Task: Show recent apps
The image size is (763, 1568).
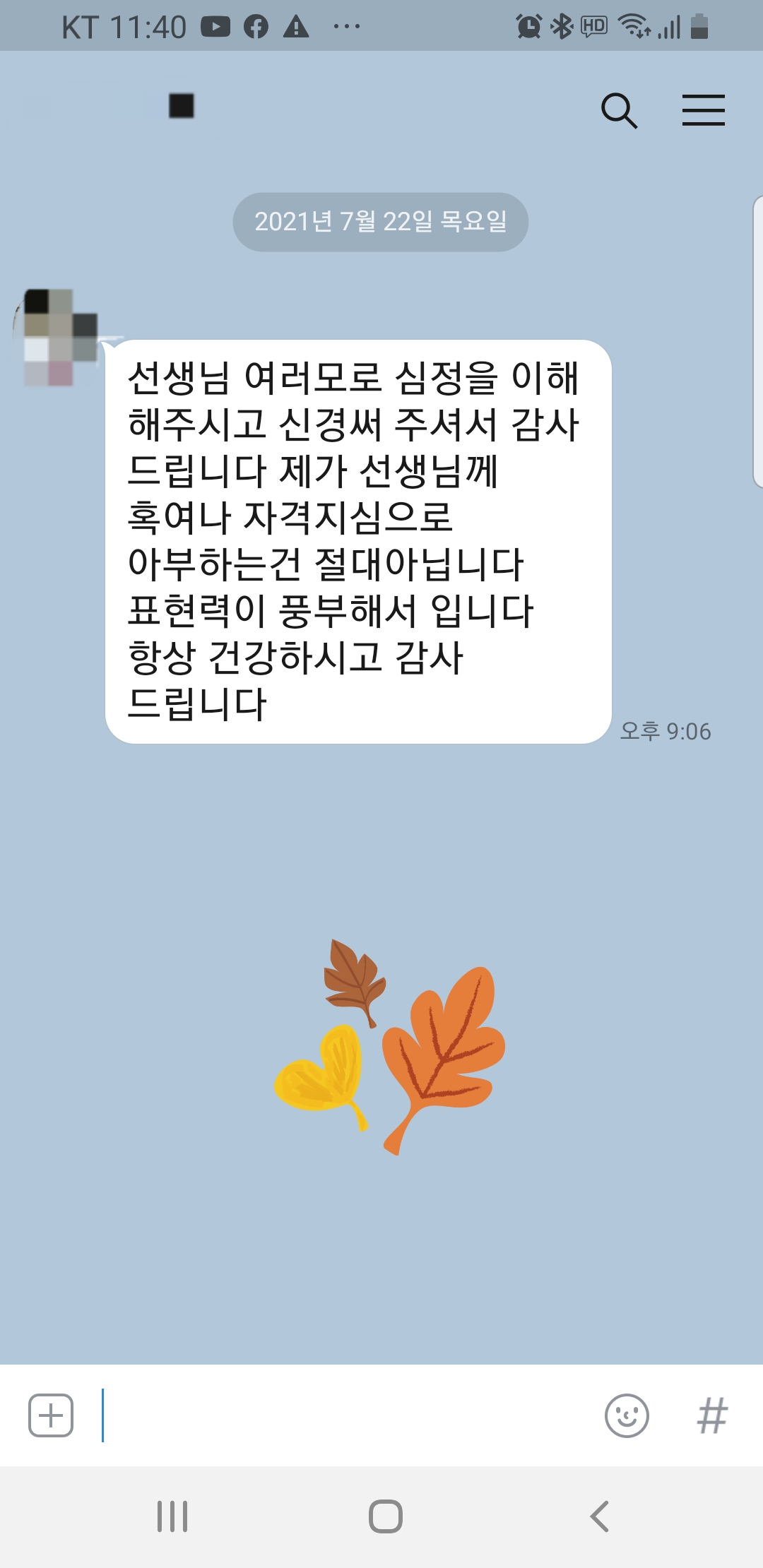Action: (x=172, y=1516)
